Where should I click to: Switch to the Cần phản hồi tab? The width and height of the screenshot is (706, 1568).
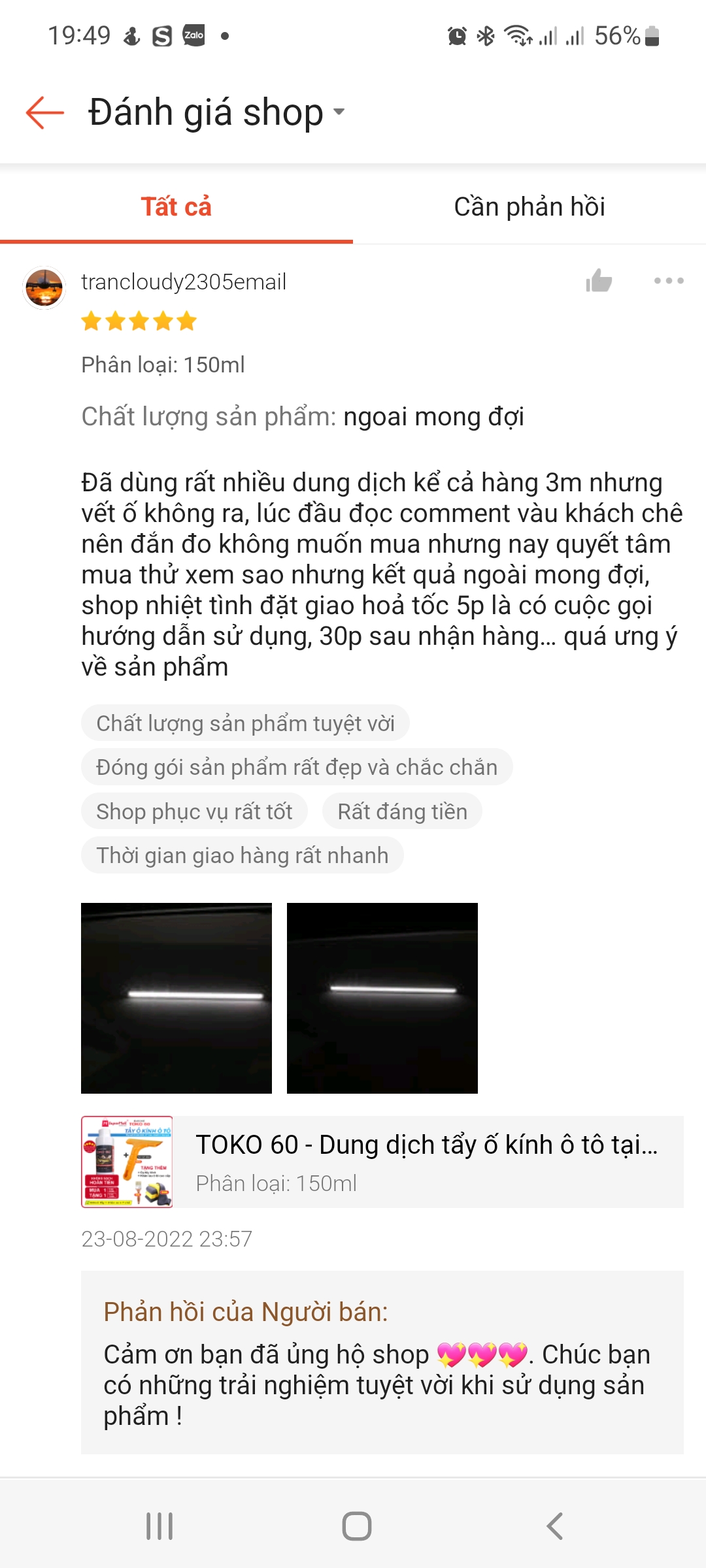pyautogui.click(x=529, y=206)
